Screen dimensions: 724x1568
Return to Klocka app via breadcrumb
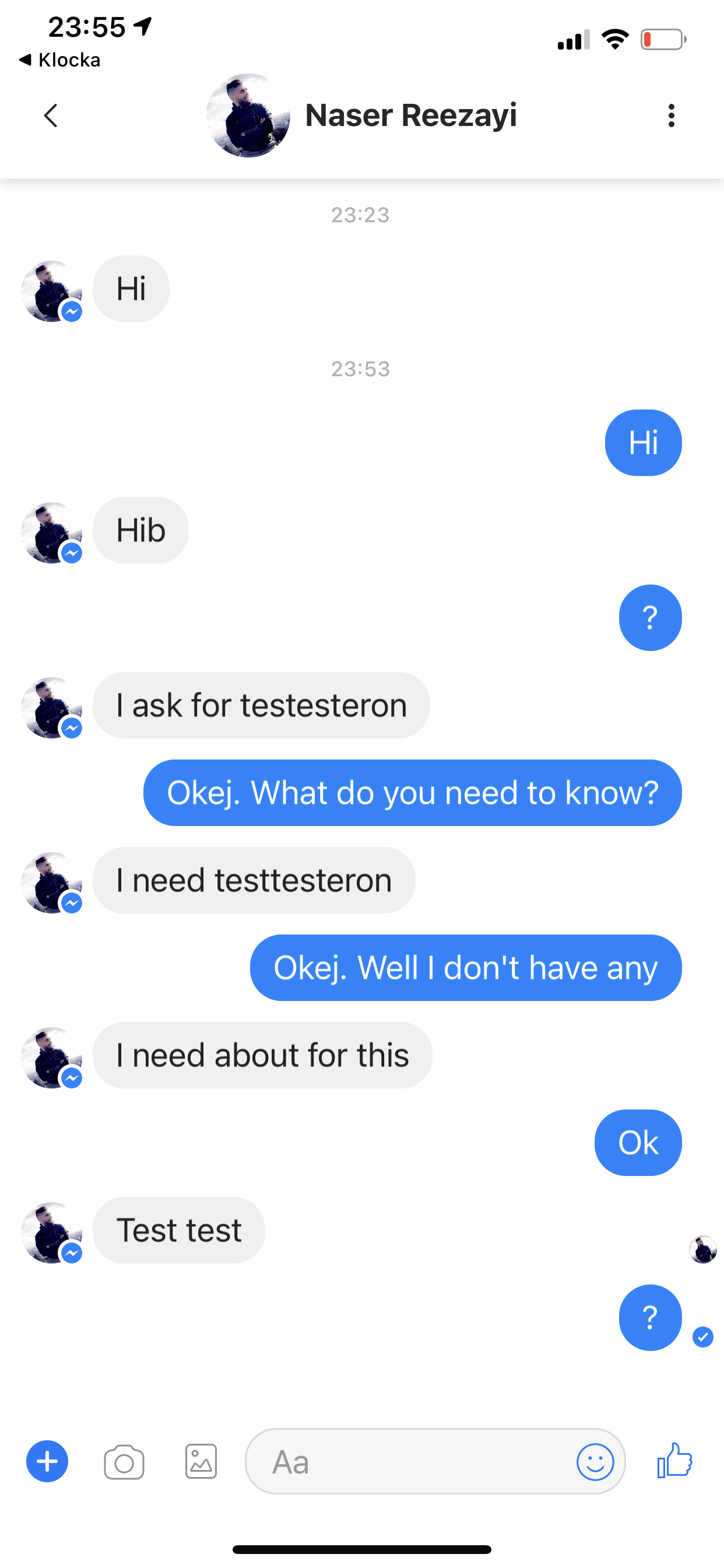[x=59, y=60]
